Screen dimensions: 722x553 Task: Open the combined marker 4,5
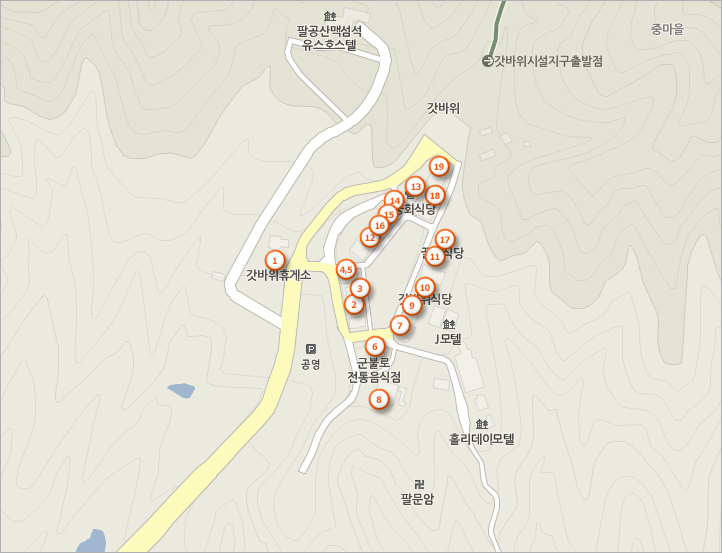(x=346, y=269)
